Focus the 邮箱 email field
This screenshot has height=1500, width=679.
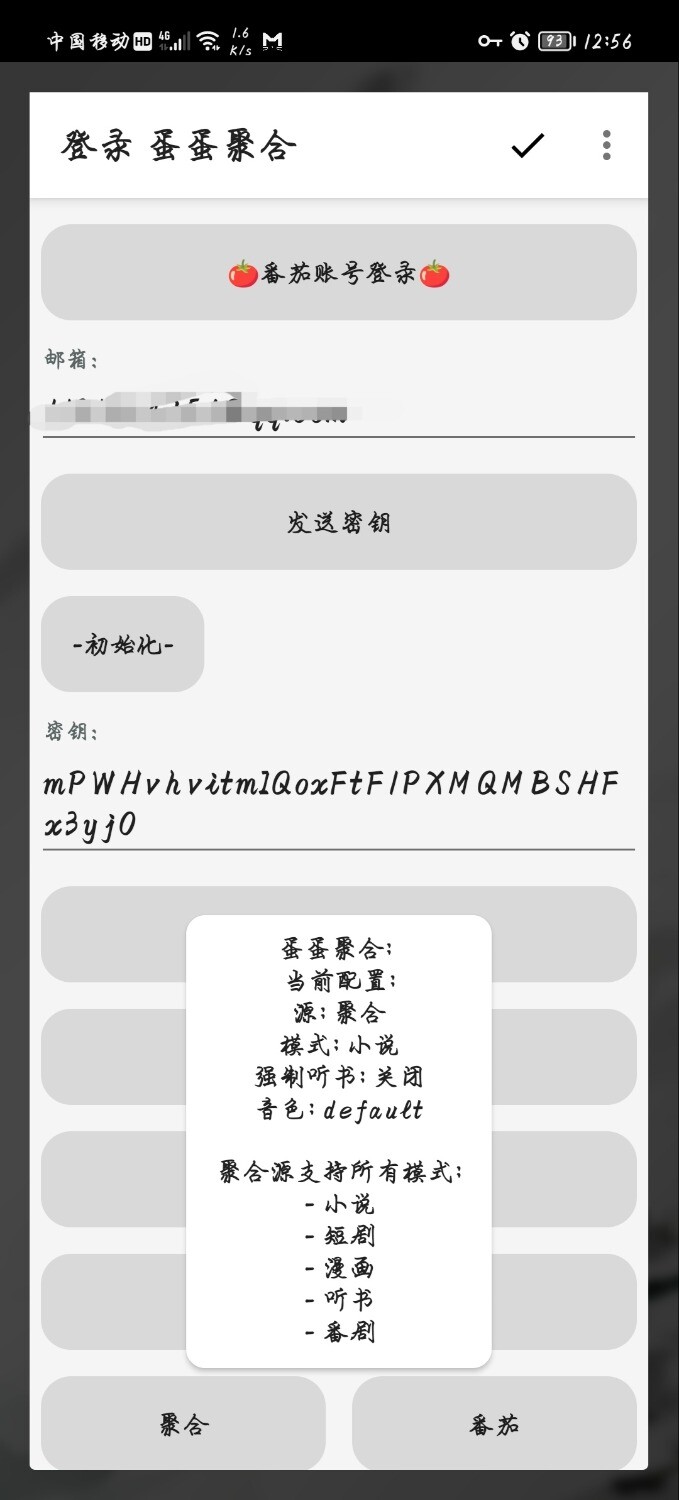tap(338, 412)
